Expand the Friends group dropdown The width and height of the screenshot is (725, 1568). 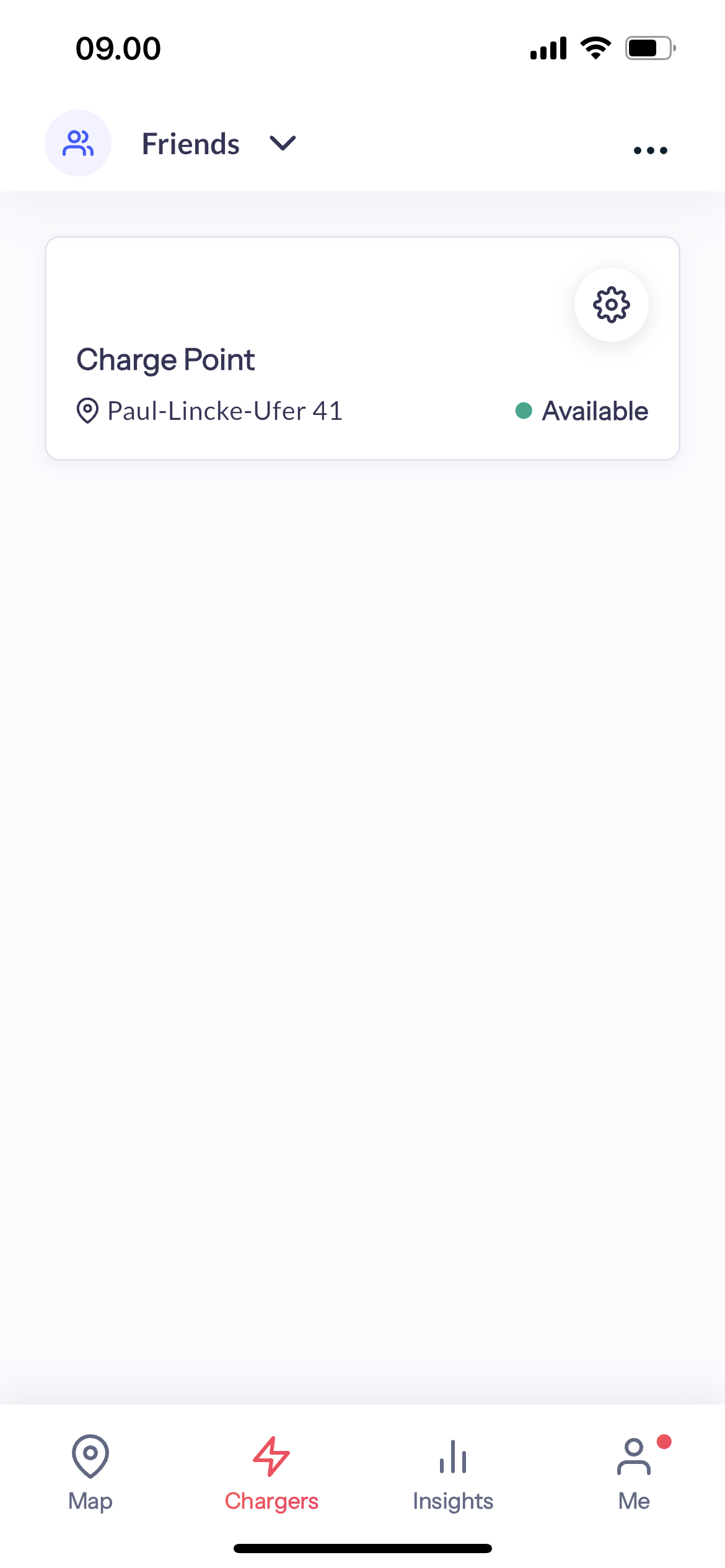(282, 144)
